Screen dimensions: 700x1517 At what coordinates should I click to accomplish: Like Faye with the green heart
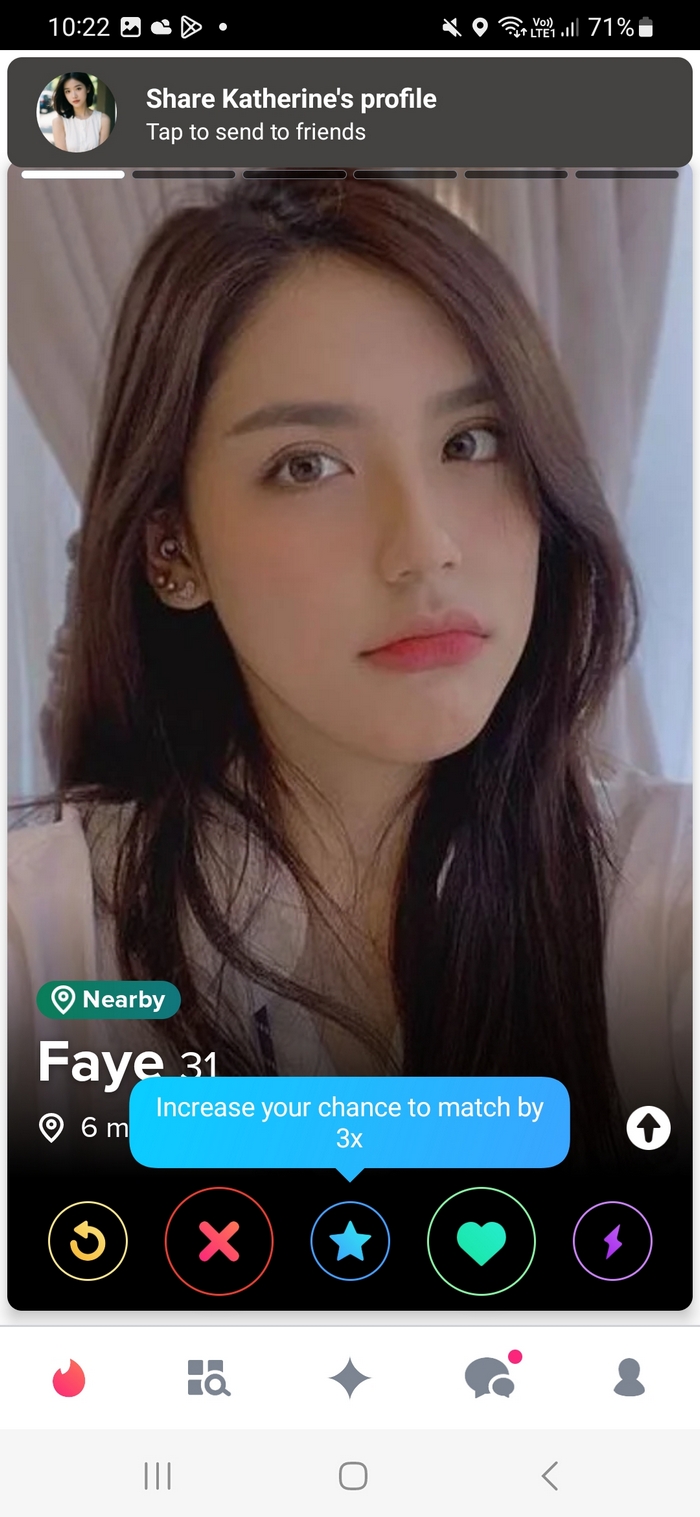click(481, 1241)
